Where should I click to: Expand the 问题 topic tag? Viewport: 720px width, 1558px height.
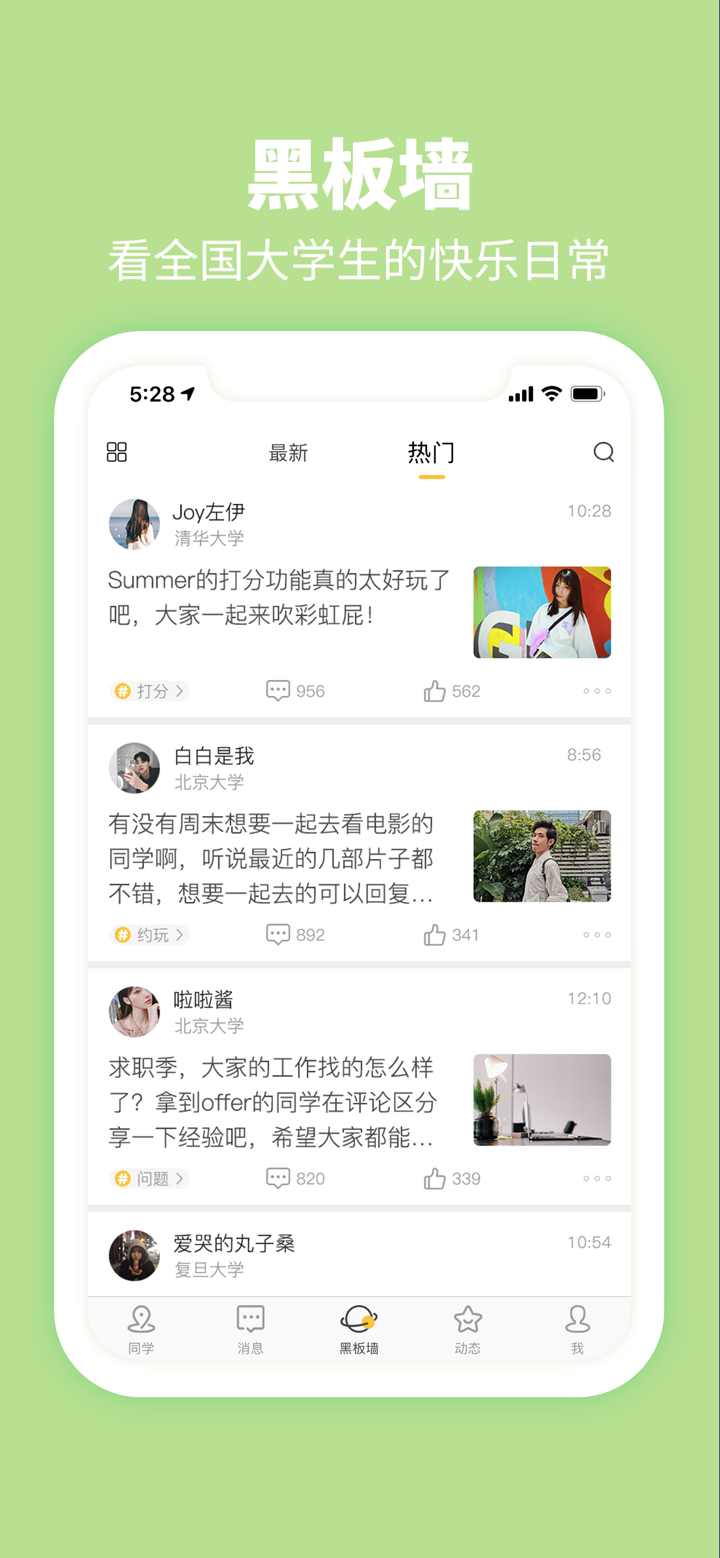pos(149,1178)
